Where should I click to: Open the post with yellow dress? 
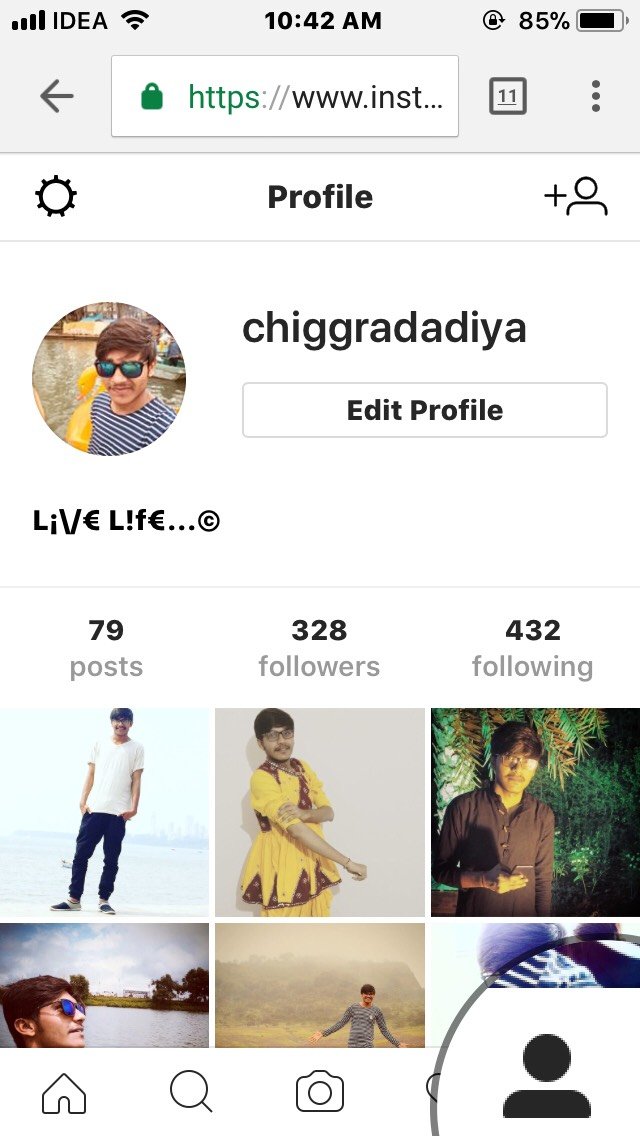click(320, 812)
